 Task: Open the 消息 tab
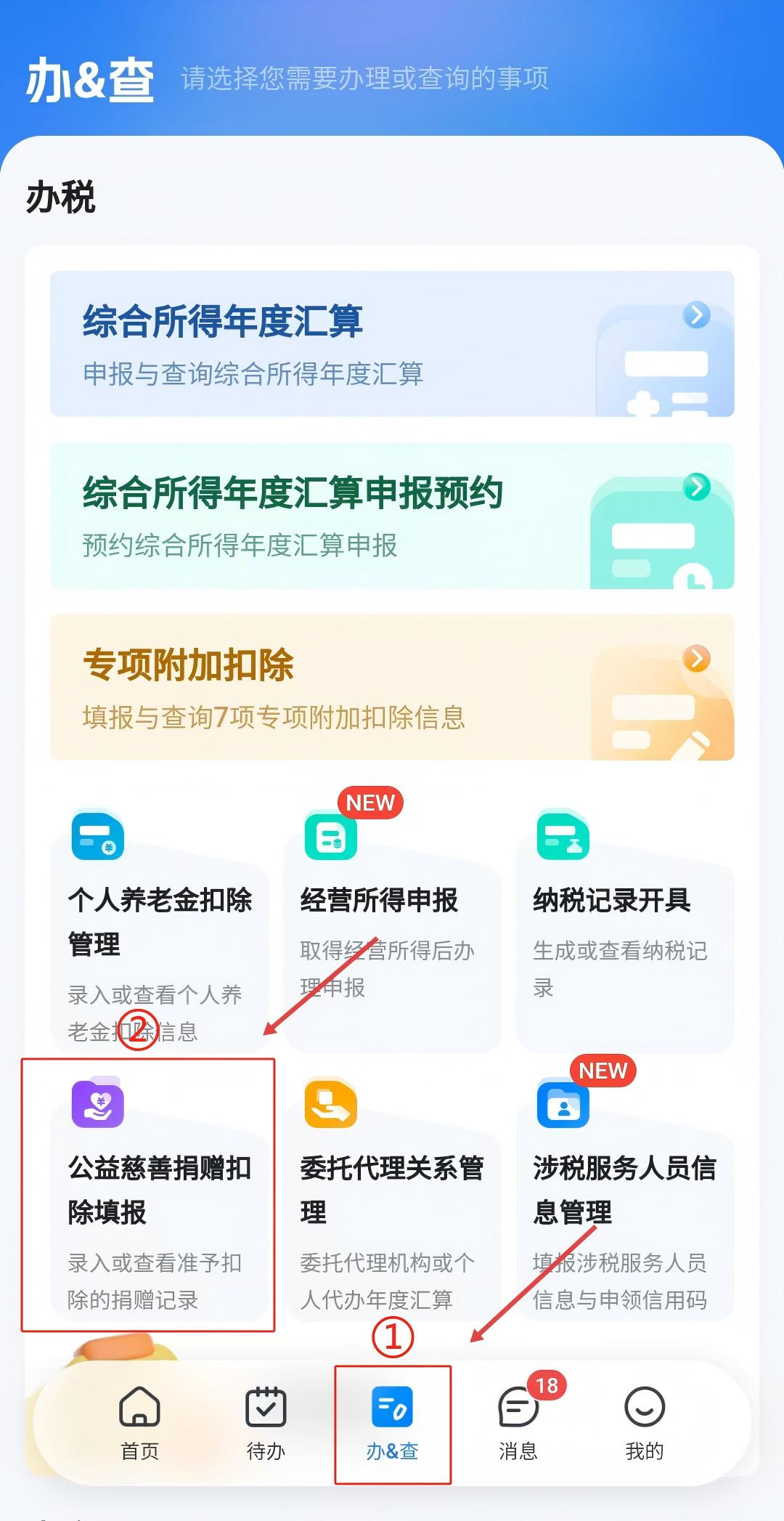tap(518, 1424)
